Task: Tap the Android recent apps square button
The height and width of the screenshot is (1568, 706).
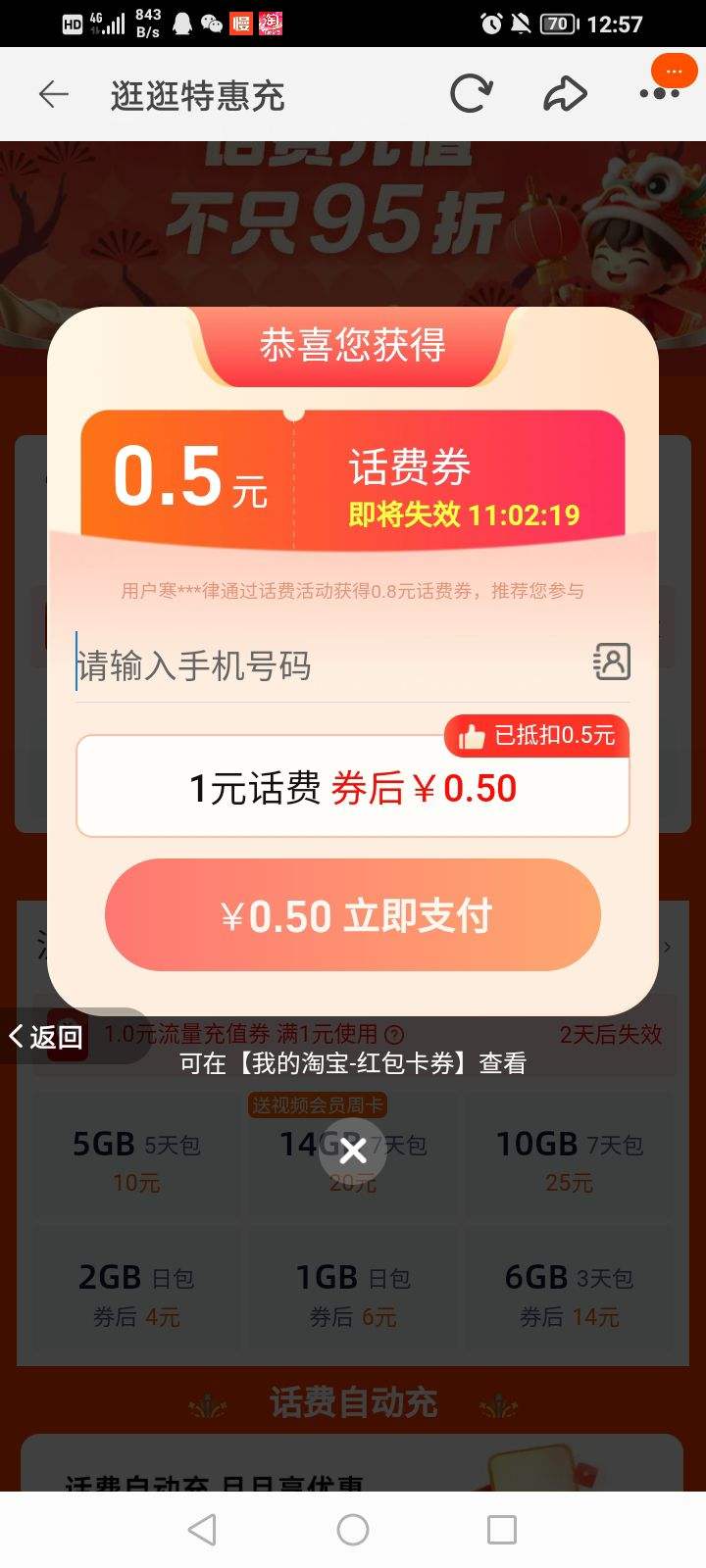Action: tap(502, 1528)
